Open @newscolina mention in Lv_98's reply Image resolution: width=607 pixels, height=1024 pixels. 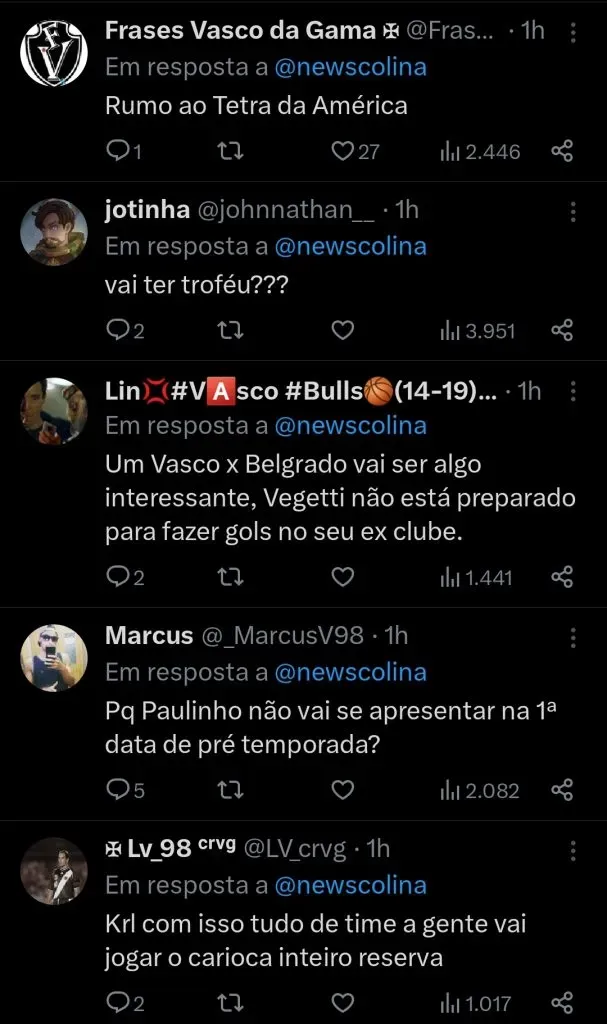click(351, 885)
